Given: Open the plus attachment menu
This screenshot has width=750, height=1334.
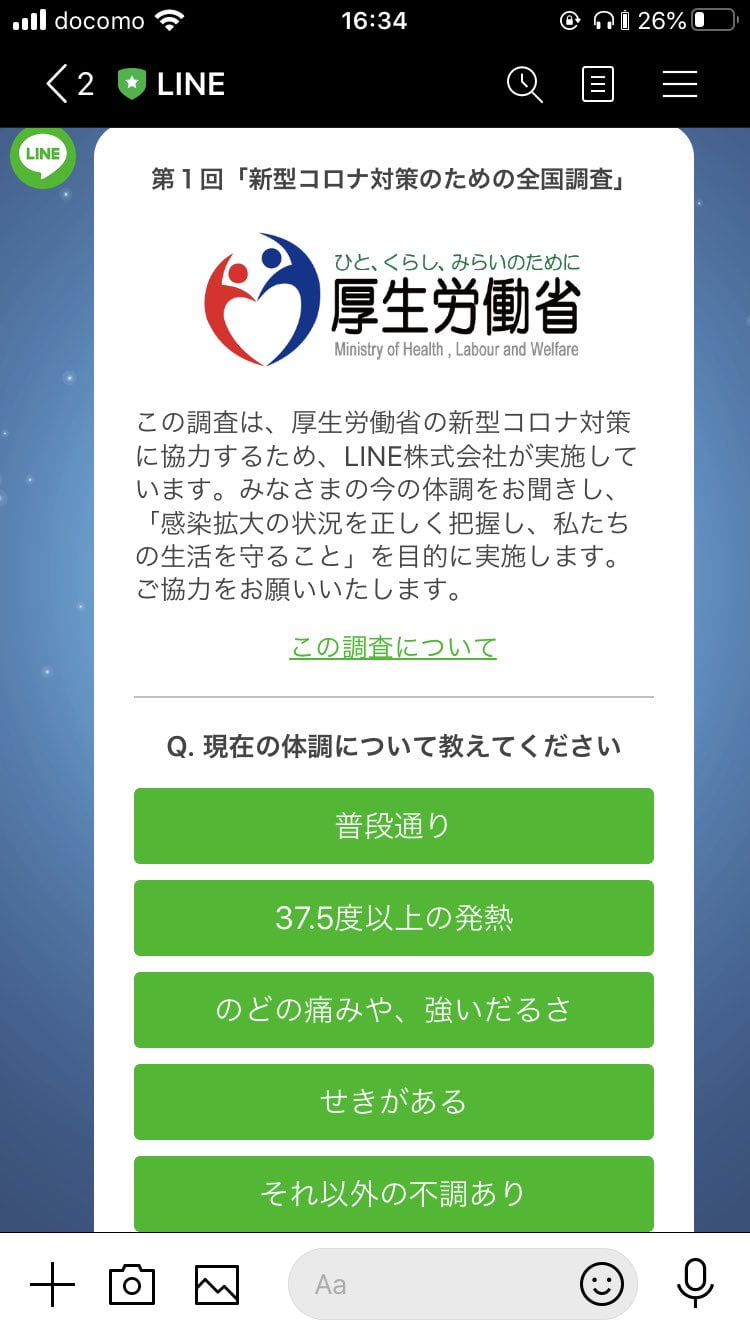Looking at the screenshot, I should [52, 1284].
